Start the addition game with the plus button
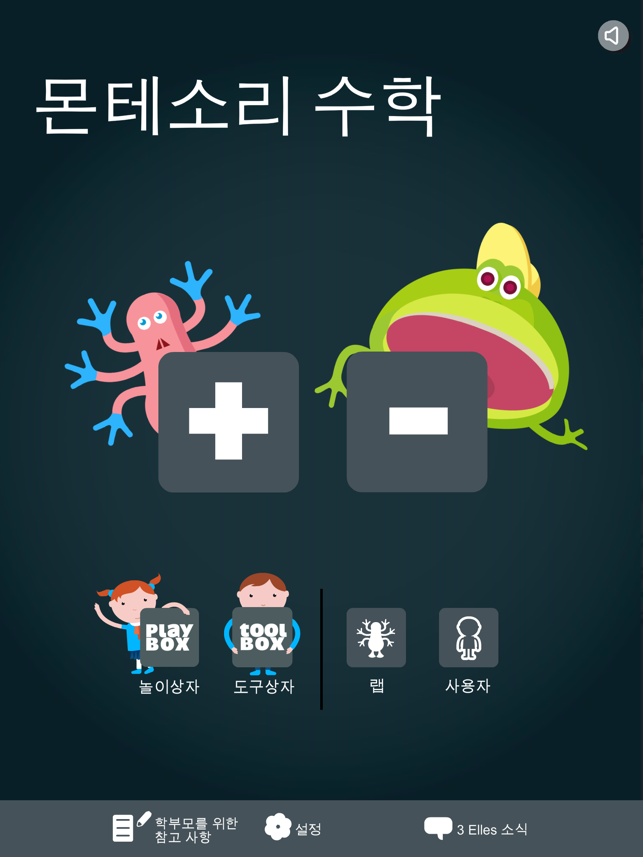This screenshot has width=643, height=857. pyautogui.click(x=229, y=421)
